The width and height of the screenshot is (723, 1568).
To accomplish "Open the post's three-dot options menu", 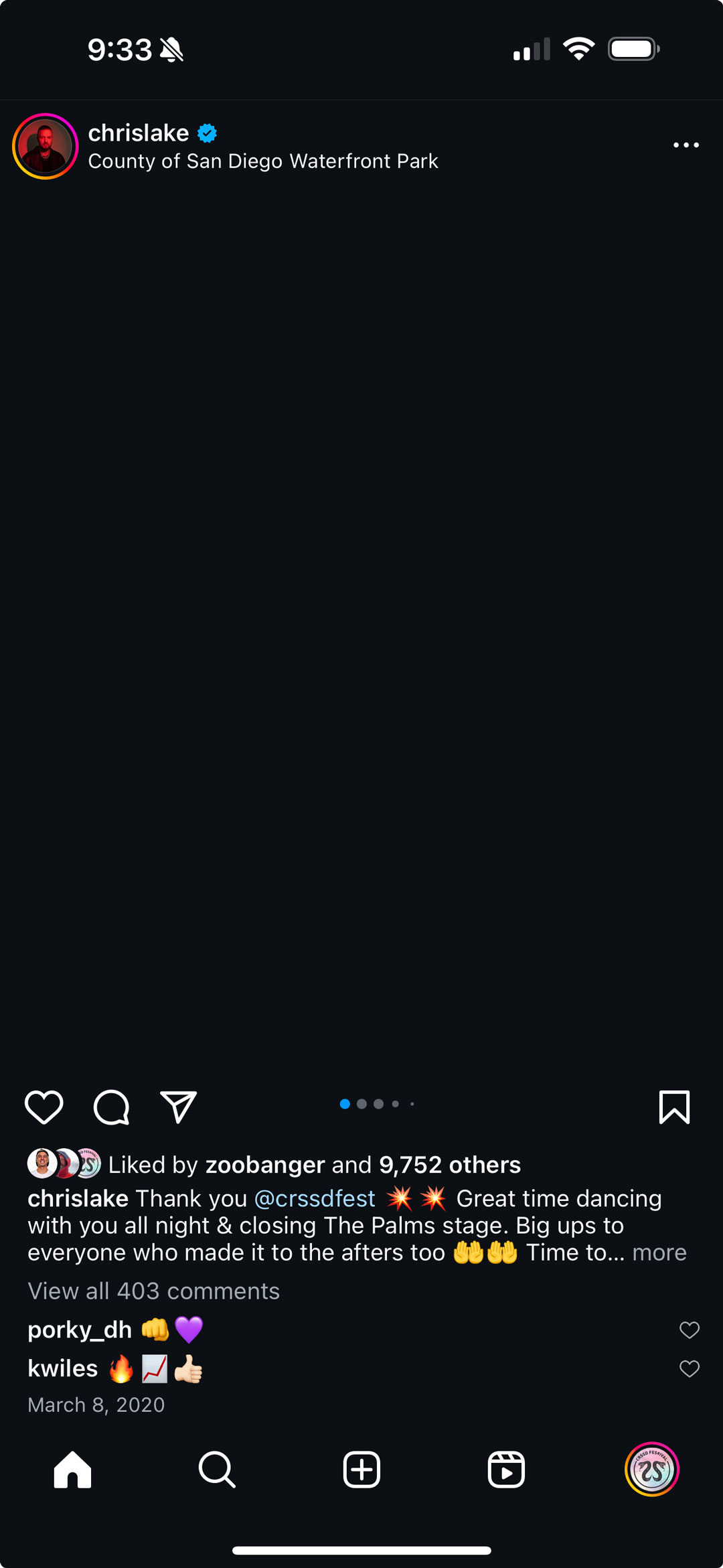I will click(686, 145).
